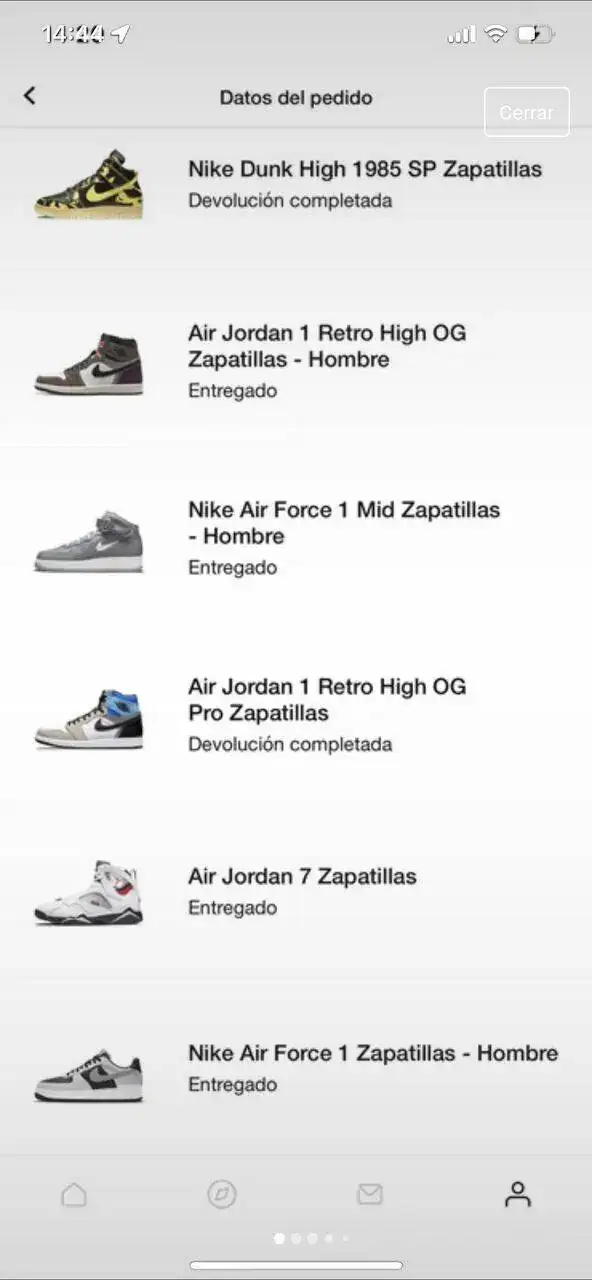Go back using the top-left arrow
This screenshot has width=592, height=1280.
29,96
